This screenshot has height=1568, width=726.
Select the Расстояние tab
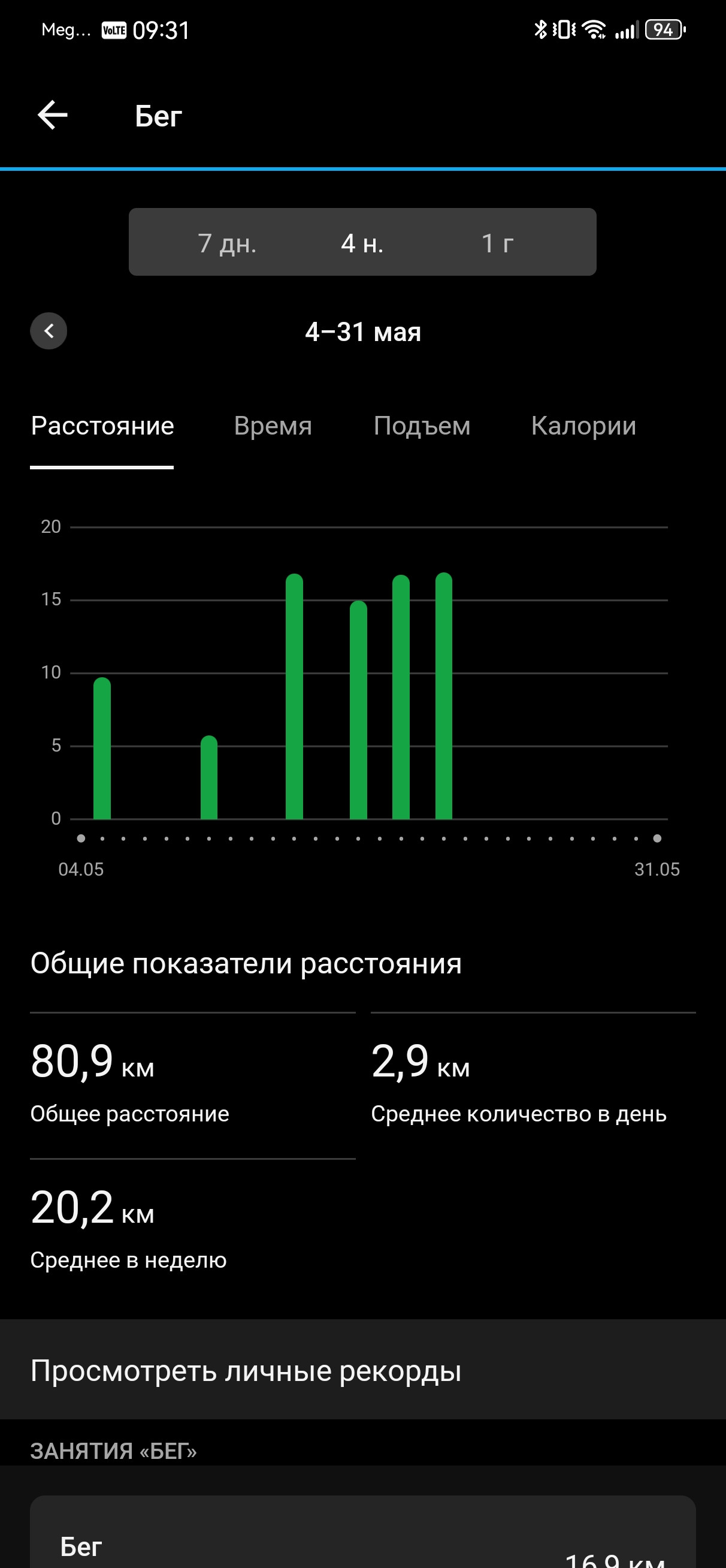(102, 426)
